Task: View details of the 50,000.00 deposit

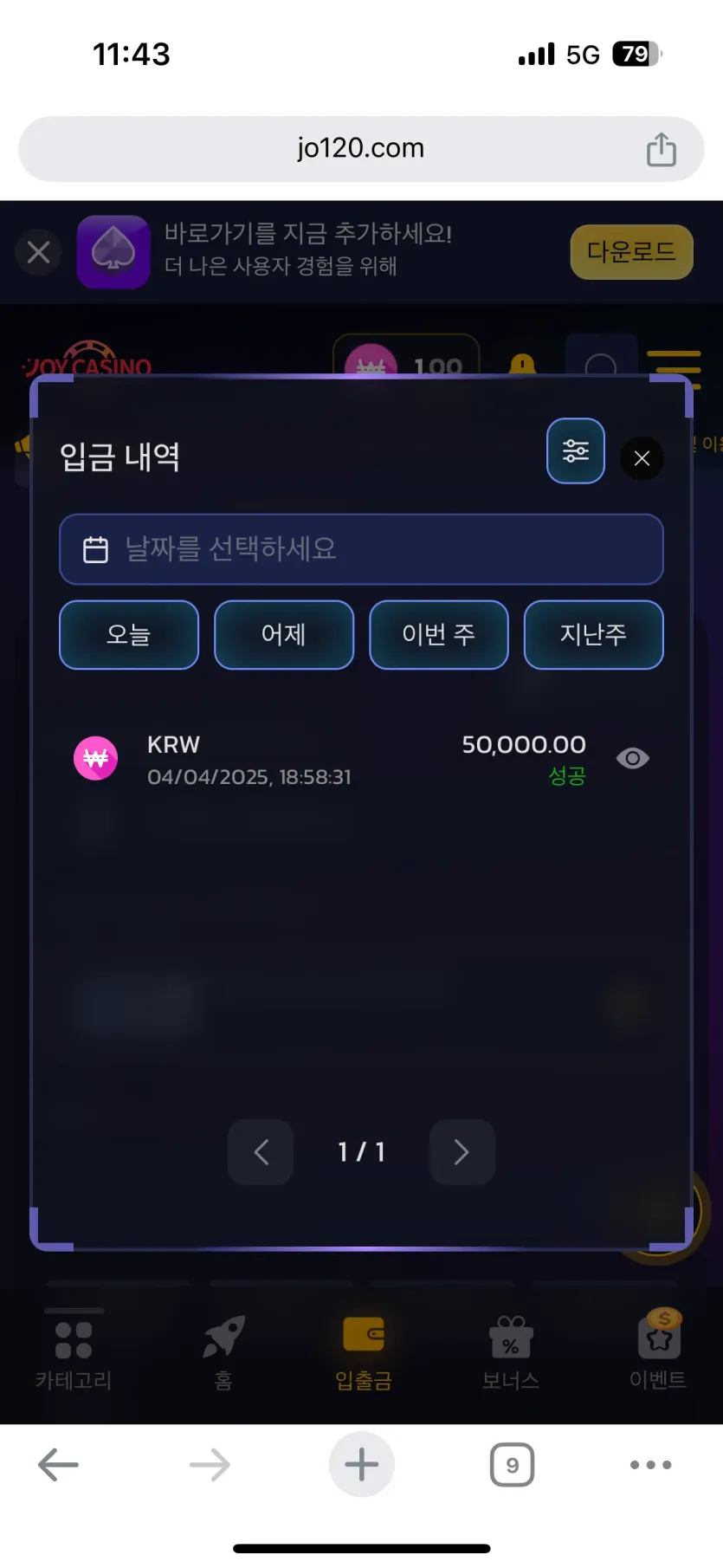Action: 632,759
